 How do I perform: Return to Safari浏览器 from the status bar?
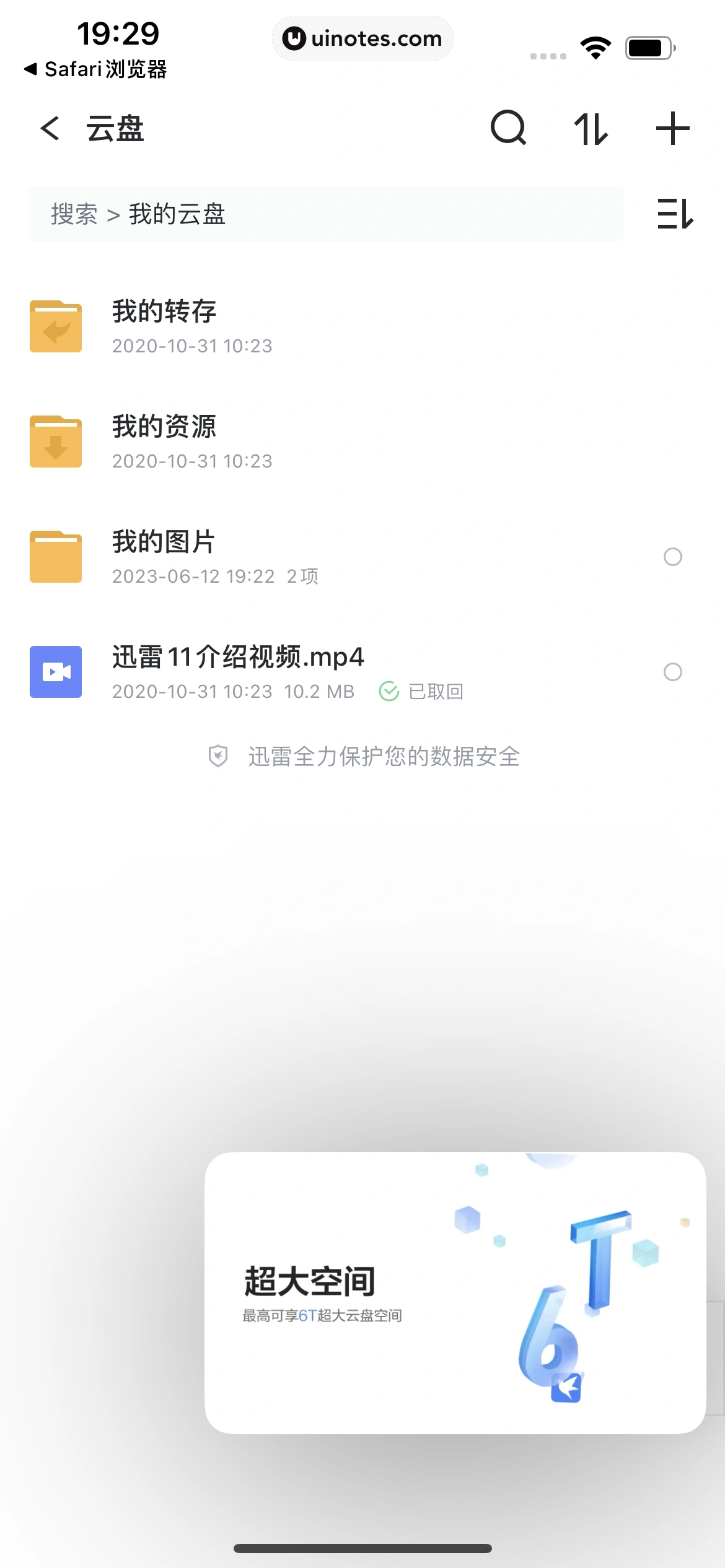96,69
